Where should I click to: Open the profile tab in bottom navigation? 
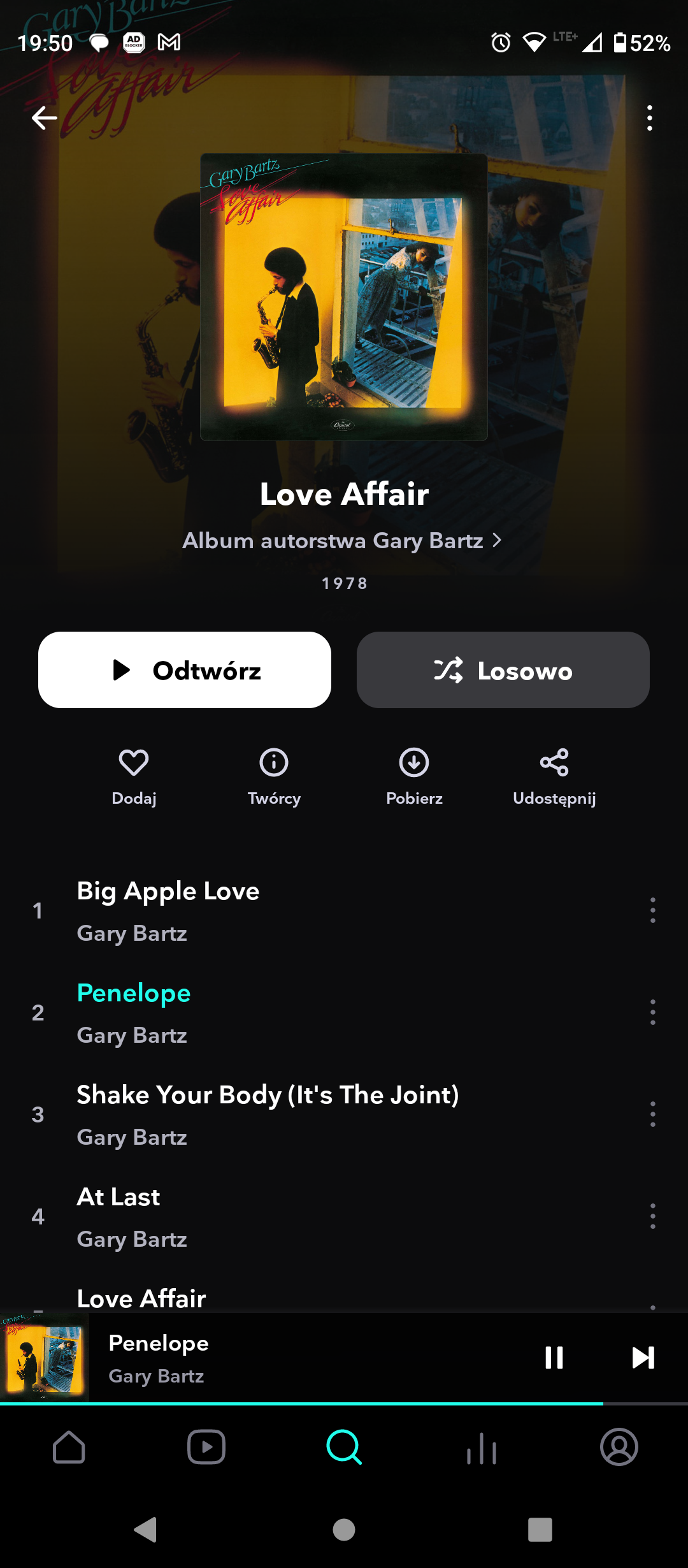(619, 1447)
